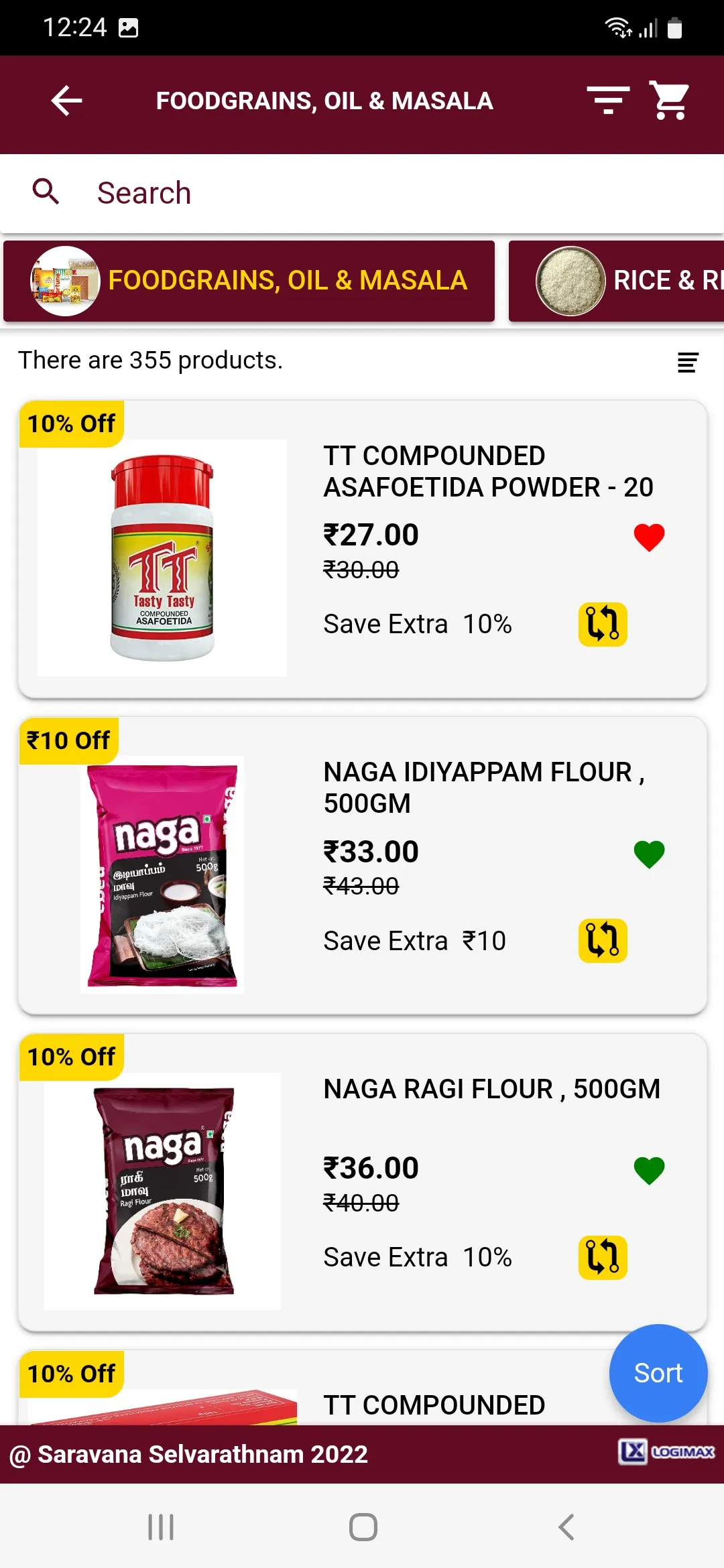Viewport: 724px width, 1568px height.
Task: Open Naga Idiyappam Flour 500GM product
Action: (484, 787)
